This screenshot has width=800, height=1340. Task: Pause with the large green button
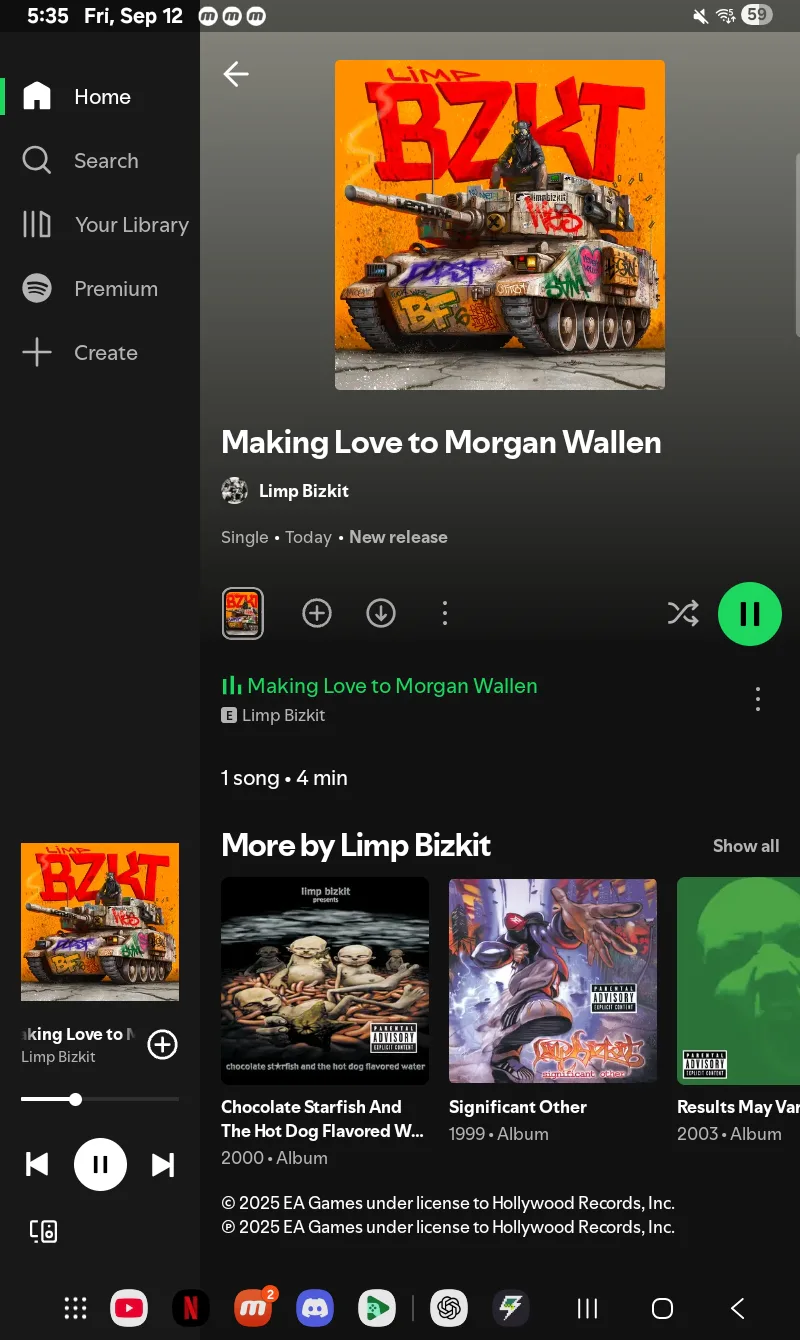750,614
